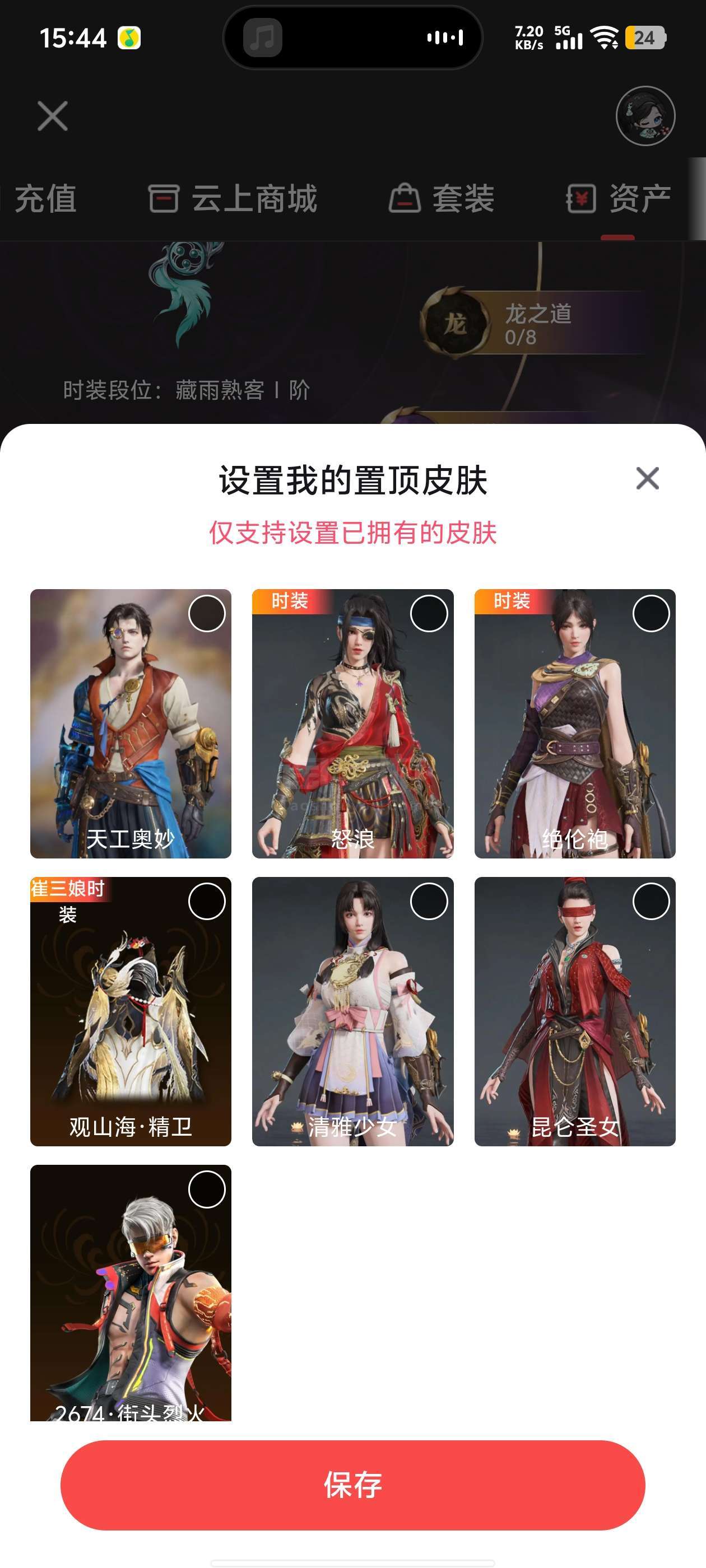The width and height of the screenshot is (706, 1568).
Task: Pick the 2674·街头烈火 skin card
Action: 131,1292
